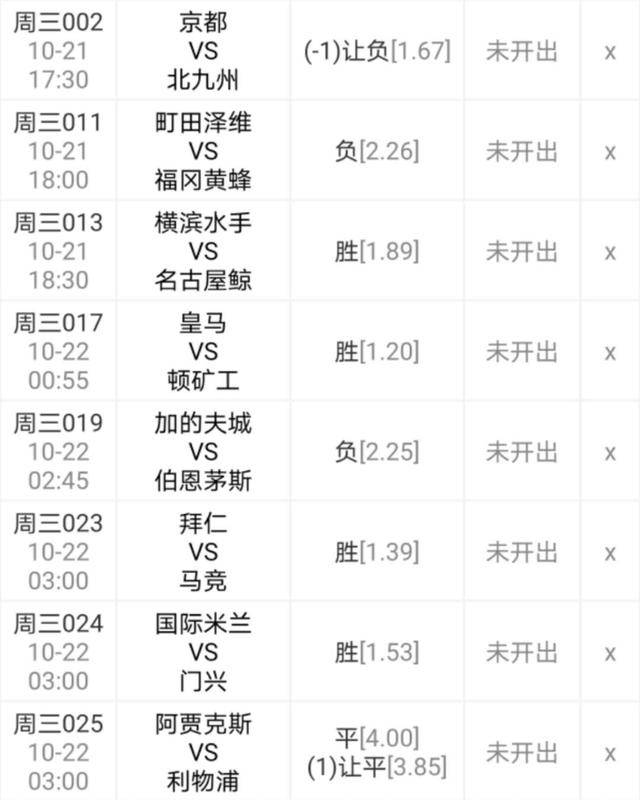Screen dimensions: 640x800
Task: Delete the 拜仁 VS 马竞 match
Action: (x=610, y=552)
